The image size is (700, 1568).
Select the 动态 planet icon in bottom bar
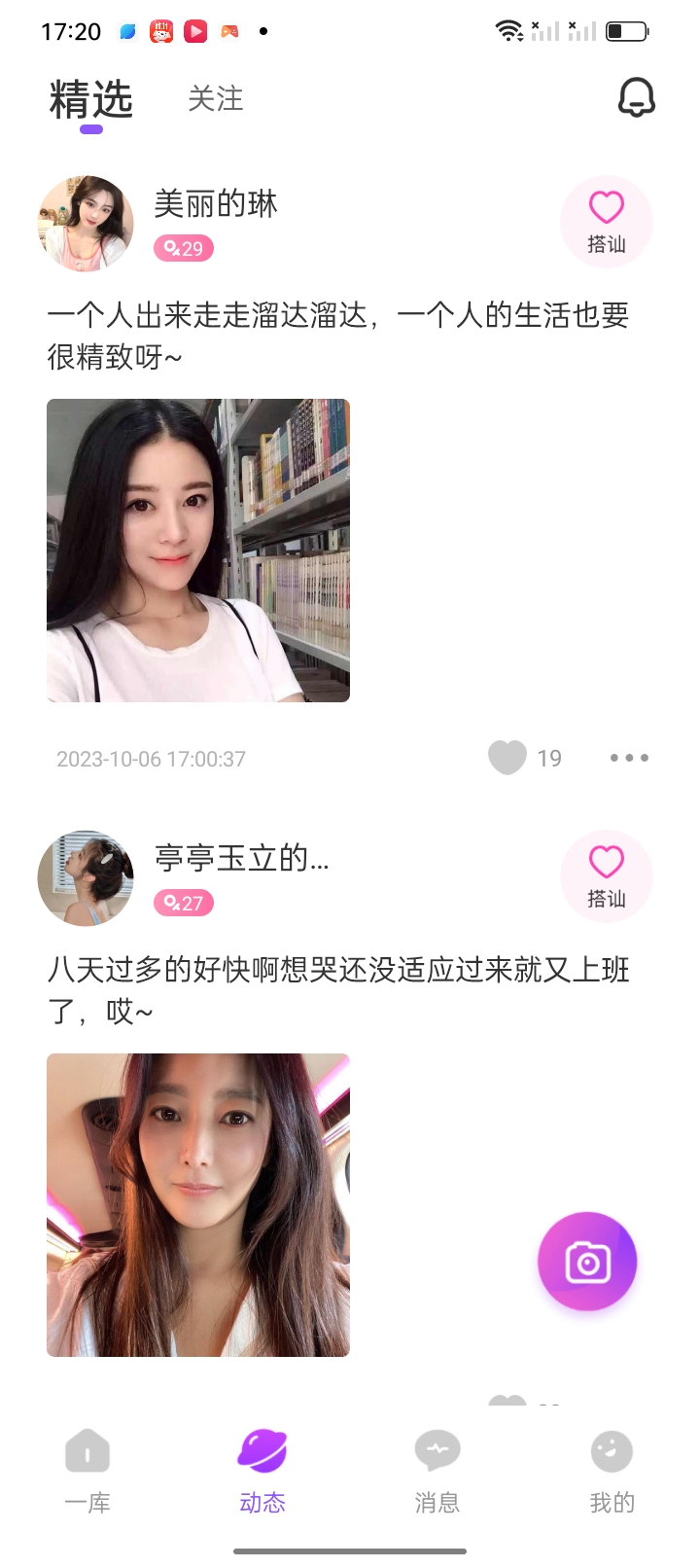262,1449
